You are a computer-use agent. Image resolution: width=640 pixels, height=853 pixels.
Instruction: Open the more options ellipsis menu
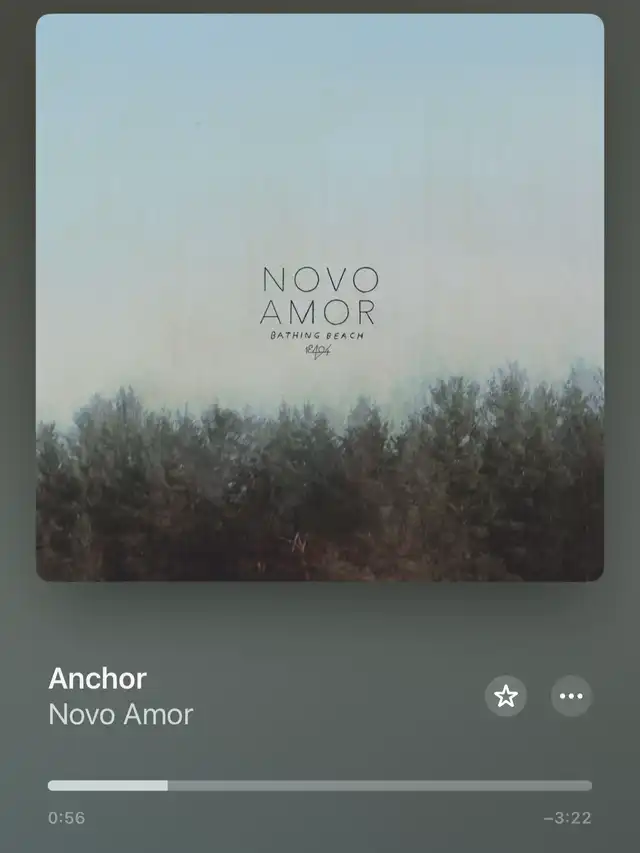(571, 696)
